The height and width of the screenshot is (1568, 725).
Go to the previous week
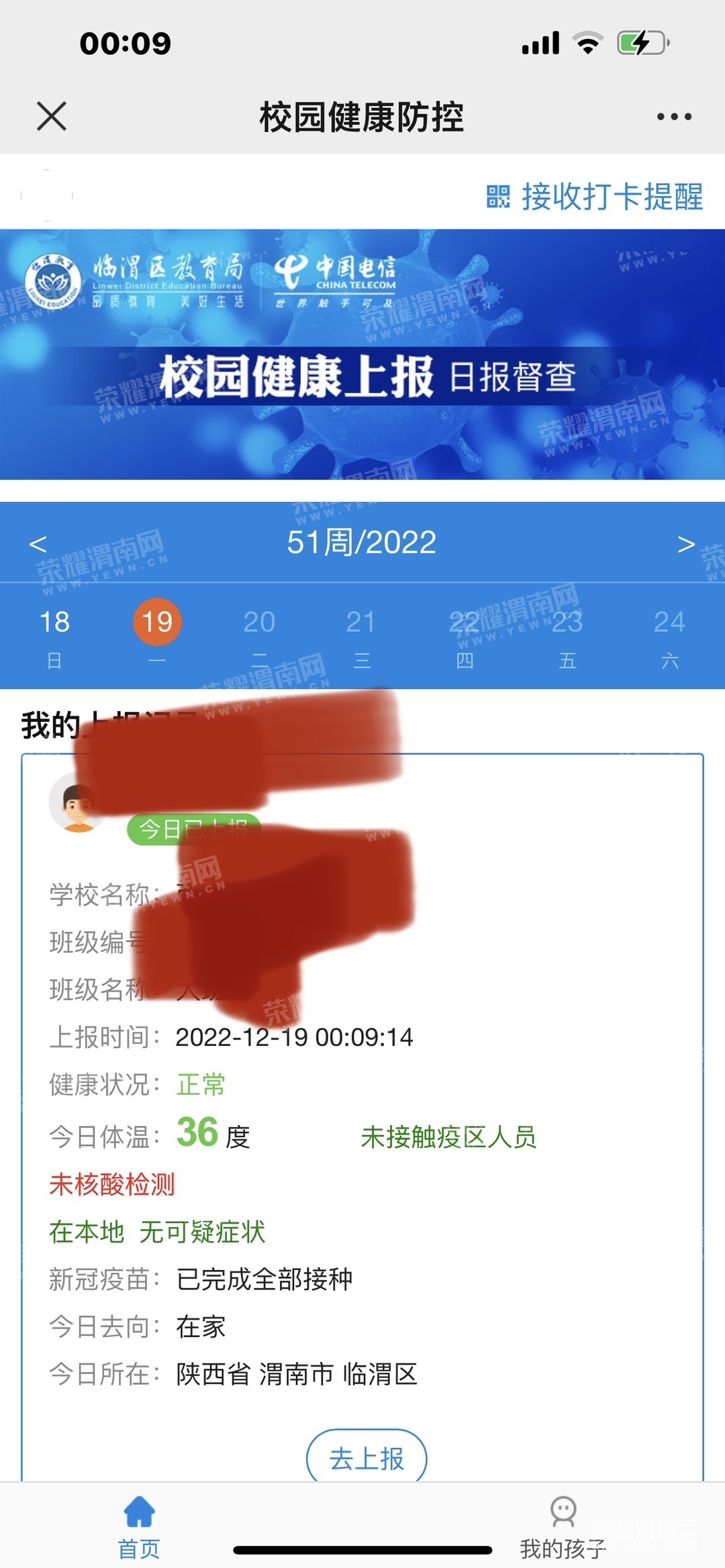(x=38, y=543)
